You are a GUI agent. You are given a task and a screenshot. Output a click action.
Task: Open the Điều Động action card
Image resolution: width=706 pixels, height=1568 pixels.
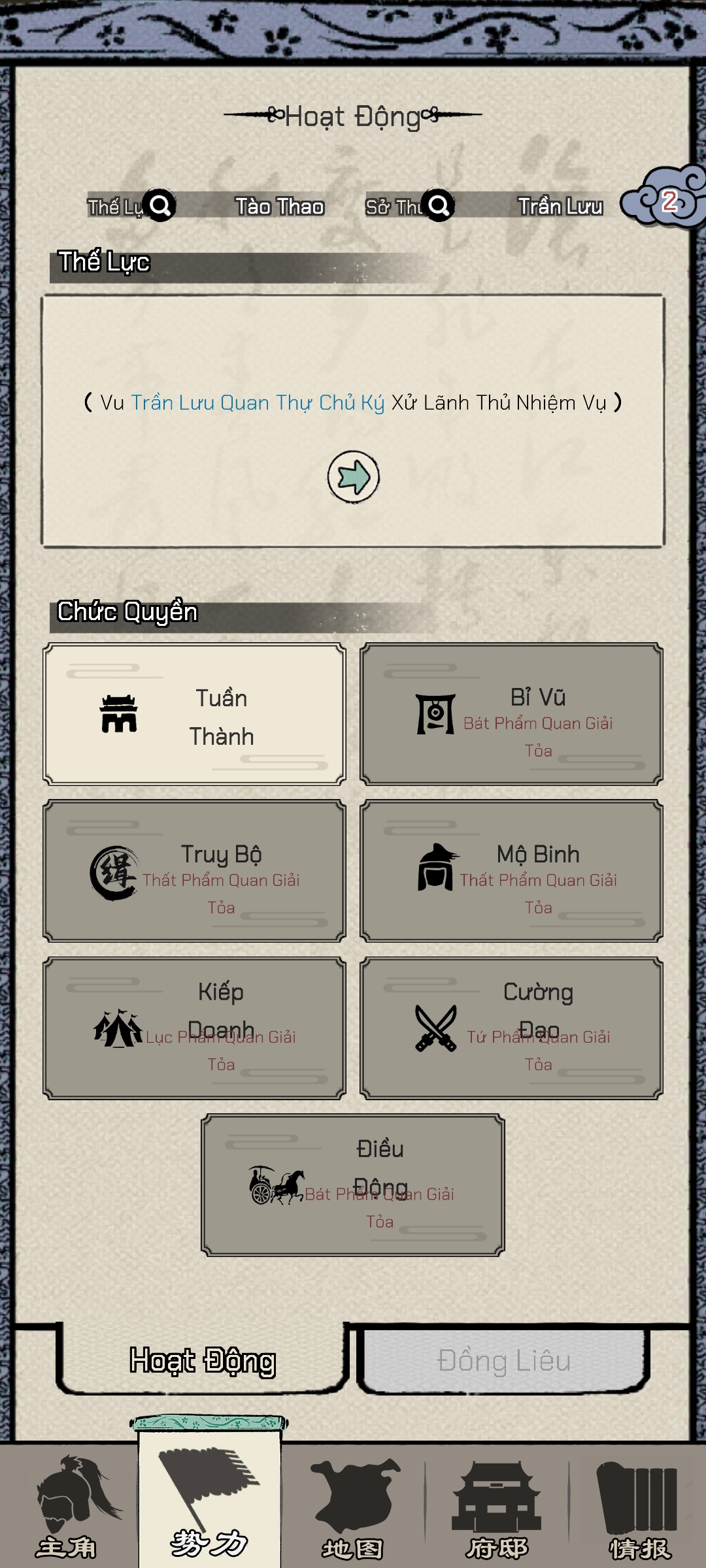tap(353, 1184)
